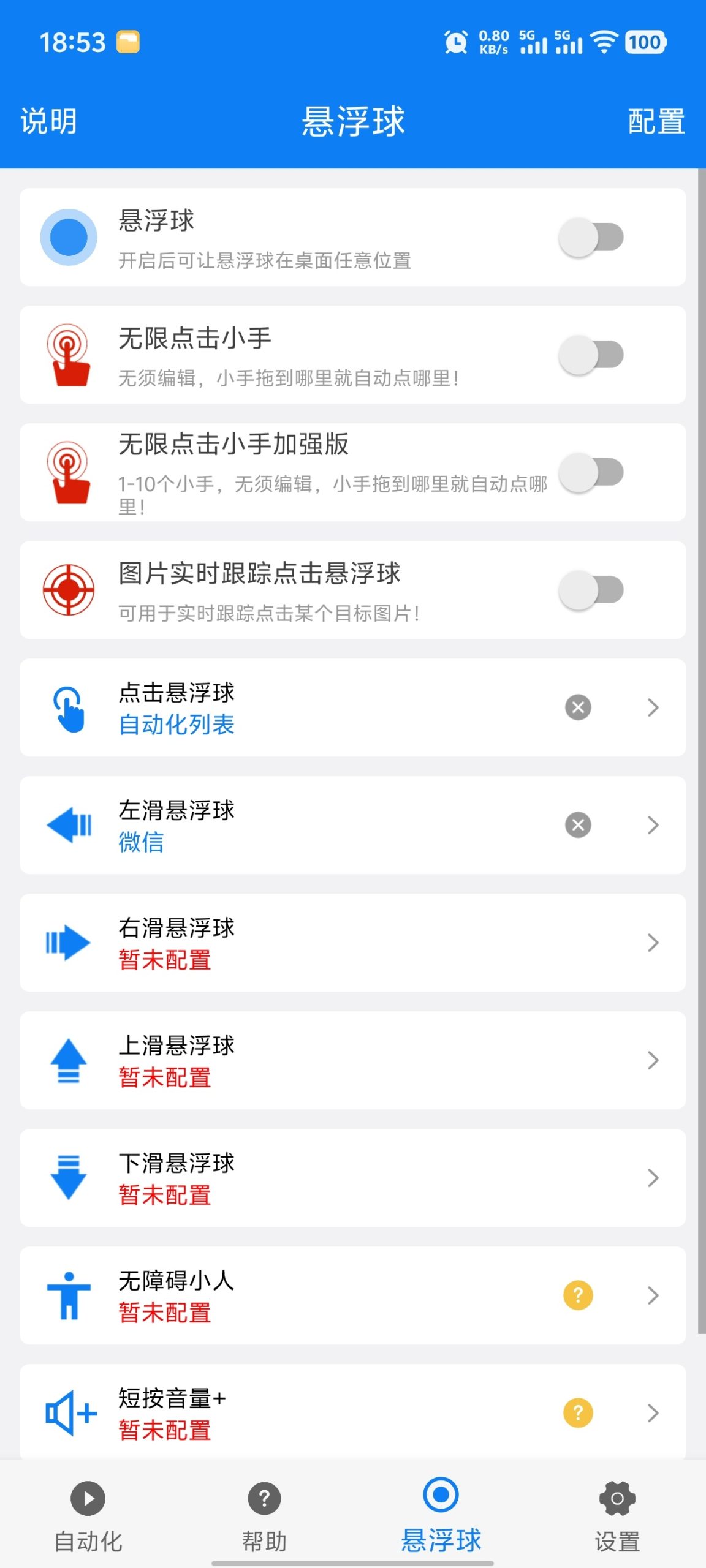The image size is (706, 1568).
Task: Open the 下滑悬浮球 configuration chevron
Action: 652,1178
